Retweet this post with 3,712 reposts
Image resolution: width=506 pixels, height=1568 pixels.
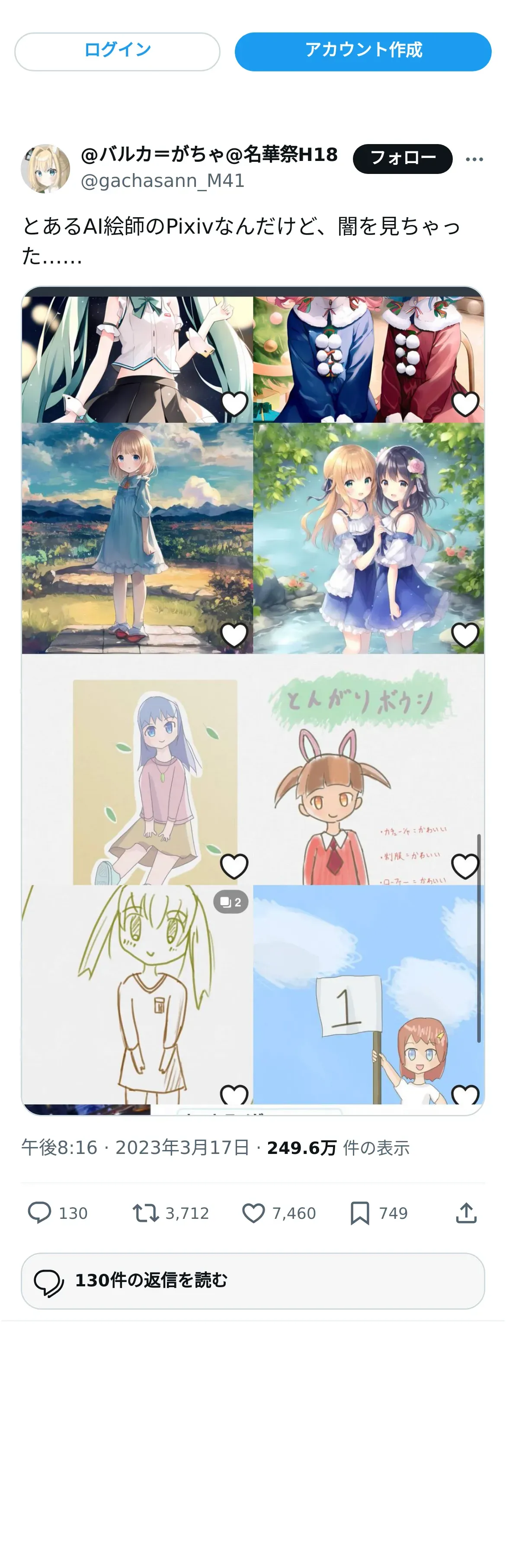click(146, 1212)
